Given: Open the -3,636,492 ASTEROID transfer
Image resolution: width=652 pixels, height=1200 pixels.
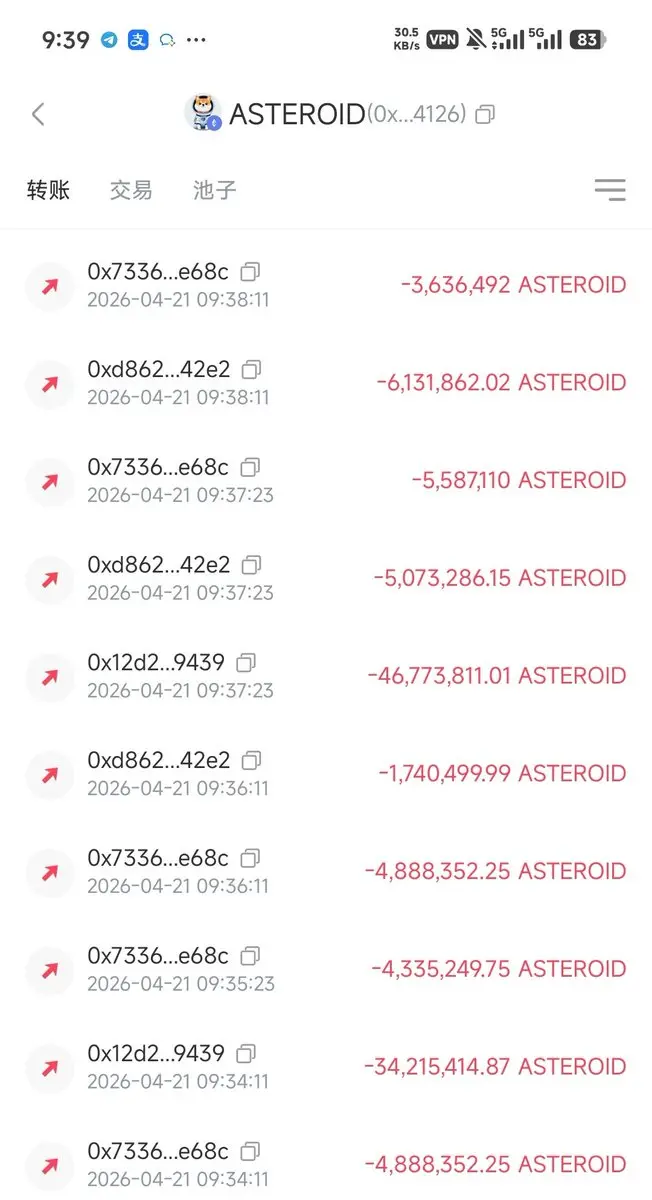Looking at the screenshot, I should [x=326, y=285].
